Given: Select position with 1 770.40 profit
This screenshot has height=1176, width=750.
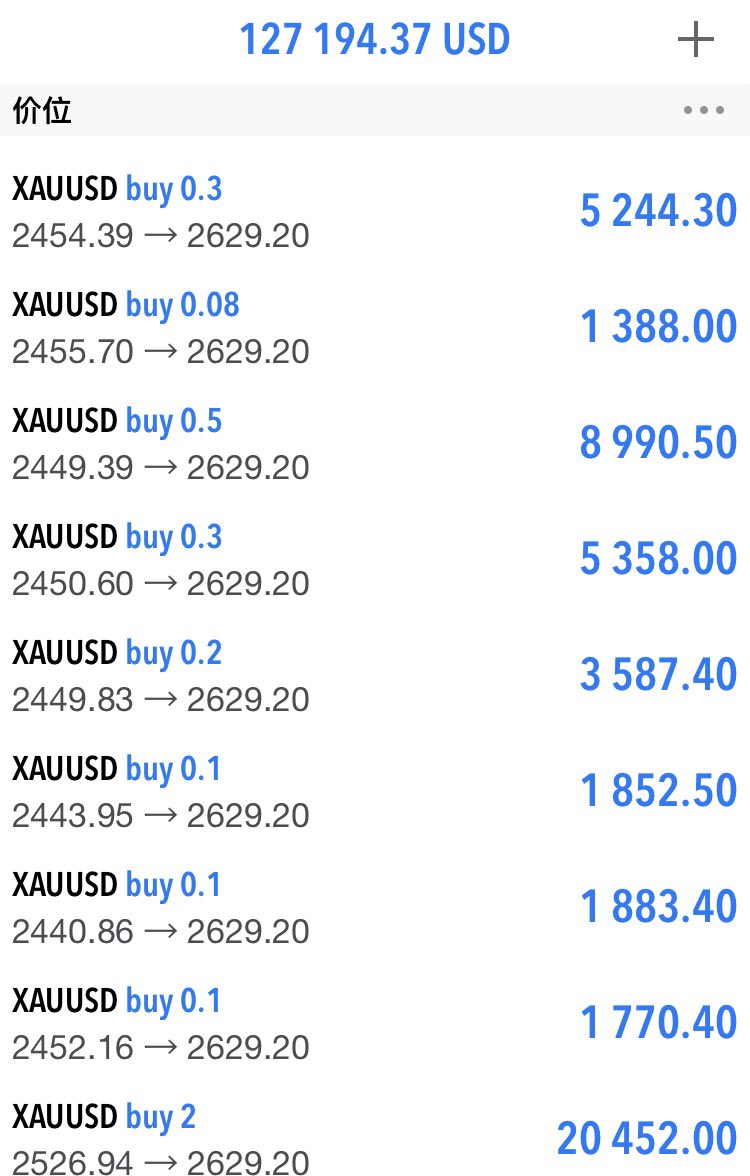Looking at the screenshot, I should click(375, 1024).
